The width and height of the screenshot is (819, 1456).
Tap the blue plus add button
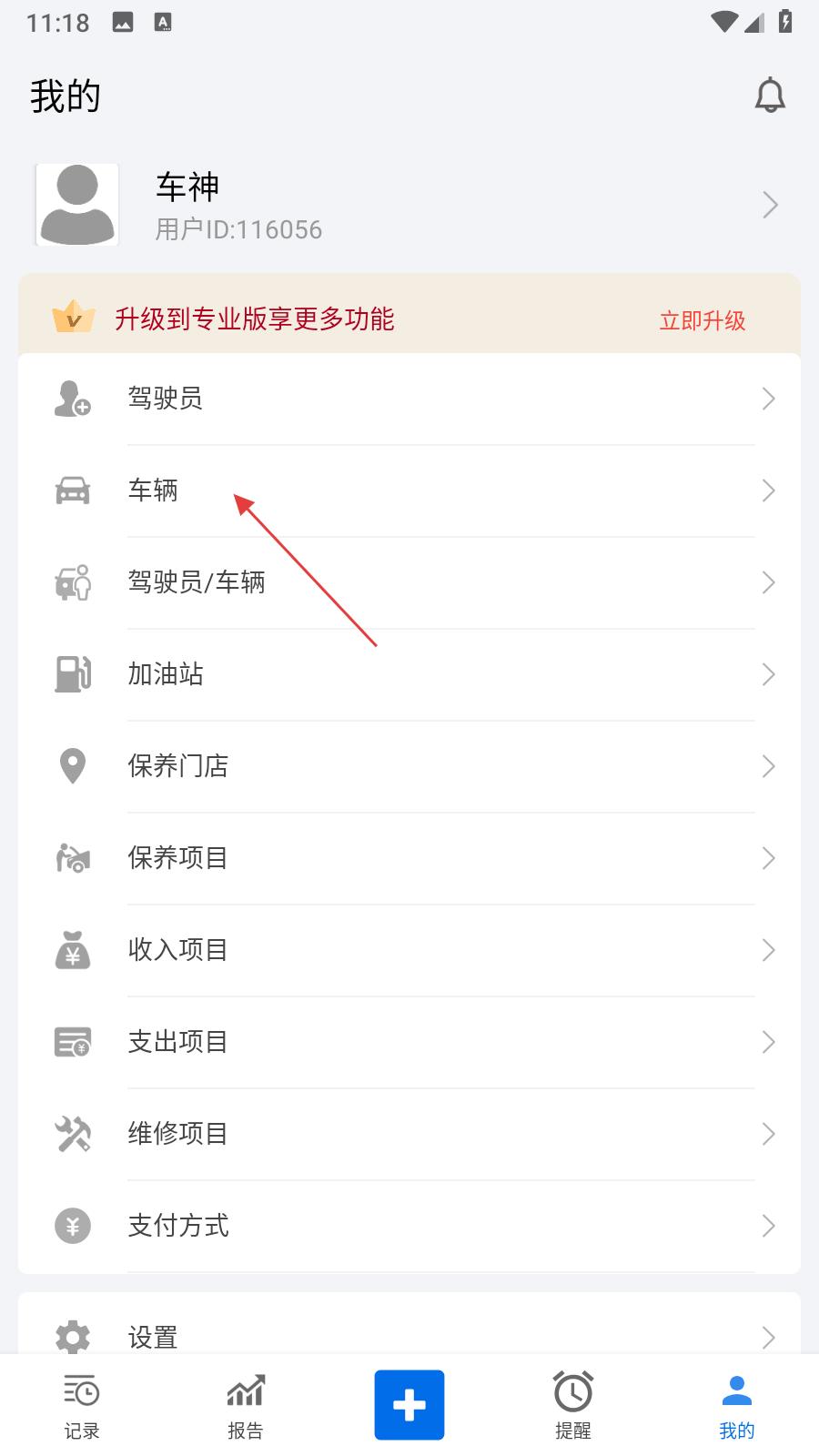409,1405
